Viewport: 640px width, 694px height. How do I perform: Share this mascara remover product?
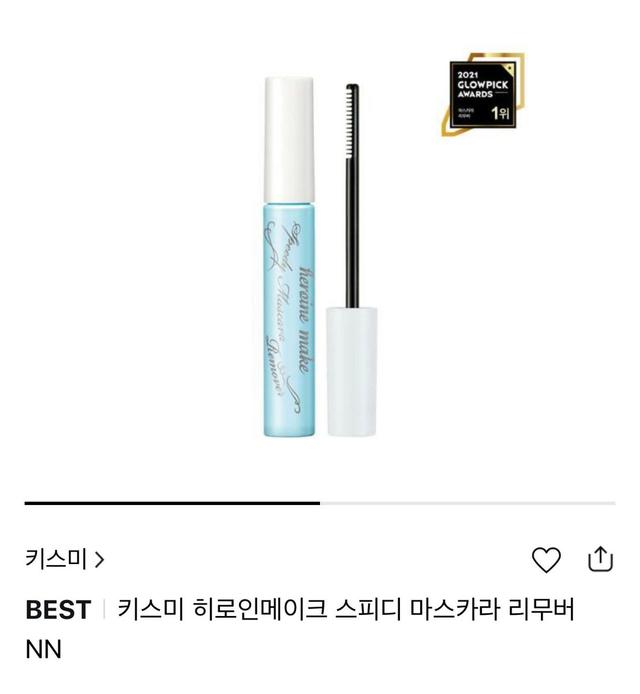coord(600,558)
